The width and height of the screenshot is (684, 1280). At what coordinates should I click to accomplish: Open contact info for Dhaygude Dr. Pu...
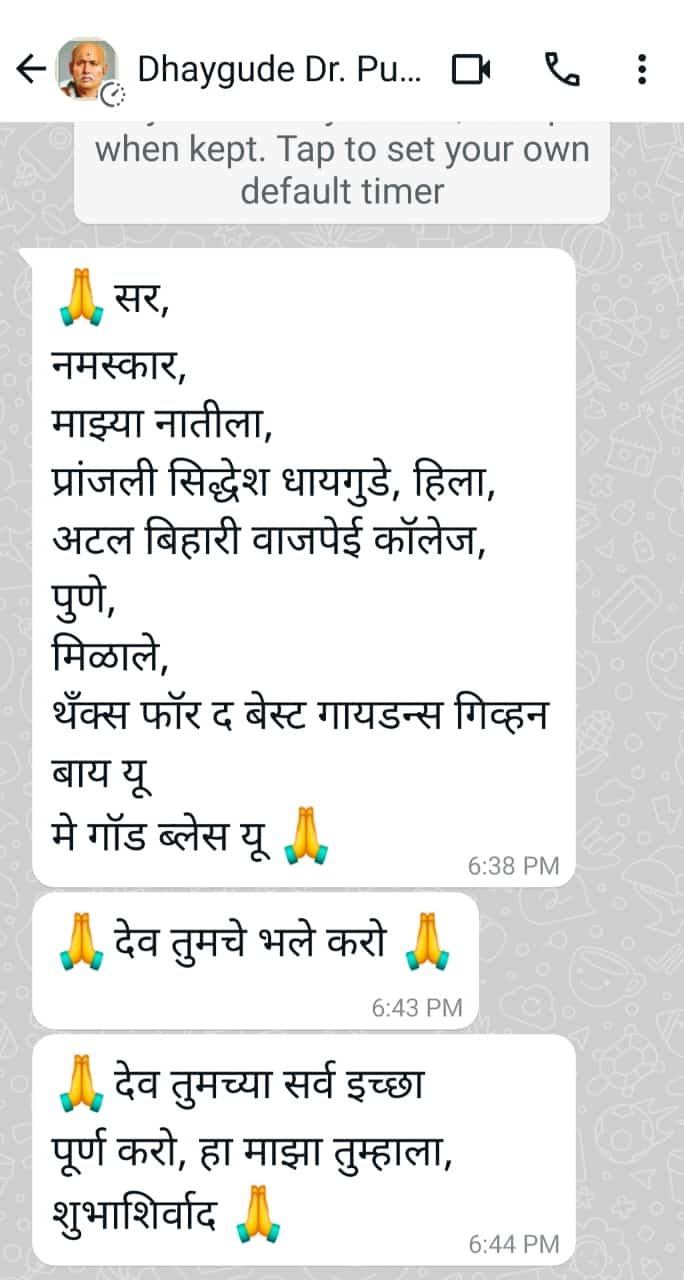coord(280,69)
